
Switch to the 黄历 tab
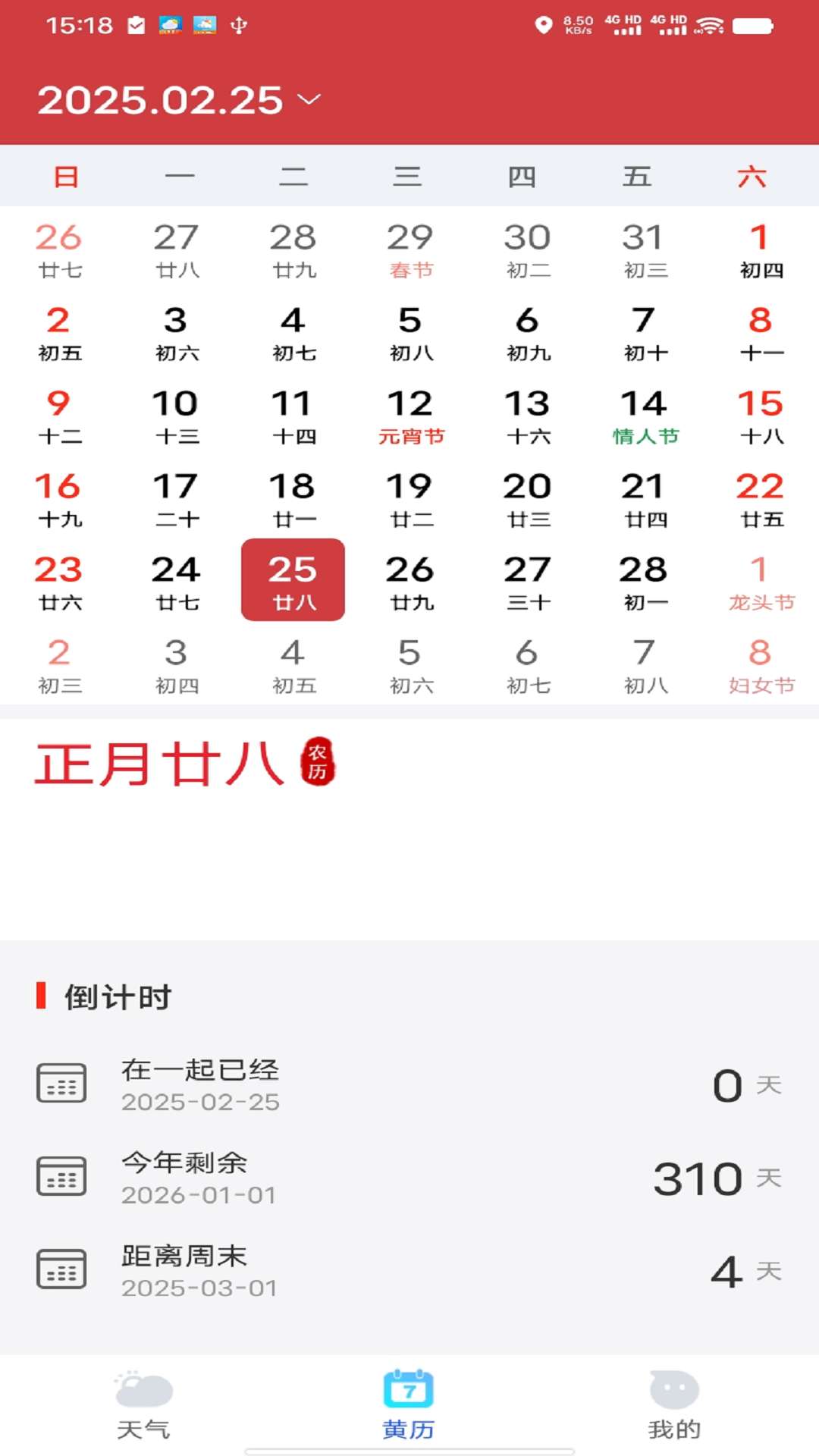tap(409, 1406)
